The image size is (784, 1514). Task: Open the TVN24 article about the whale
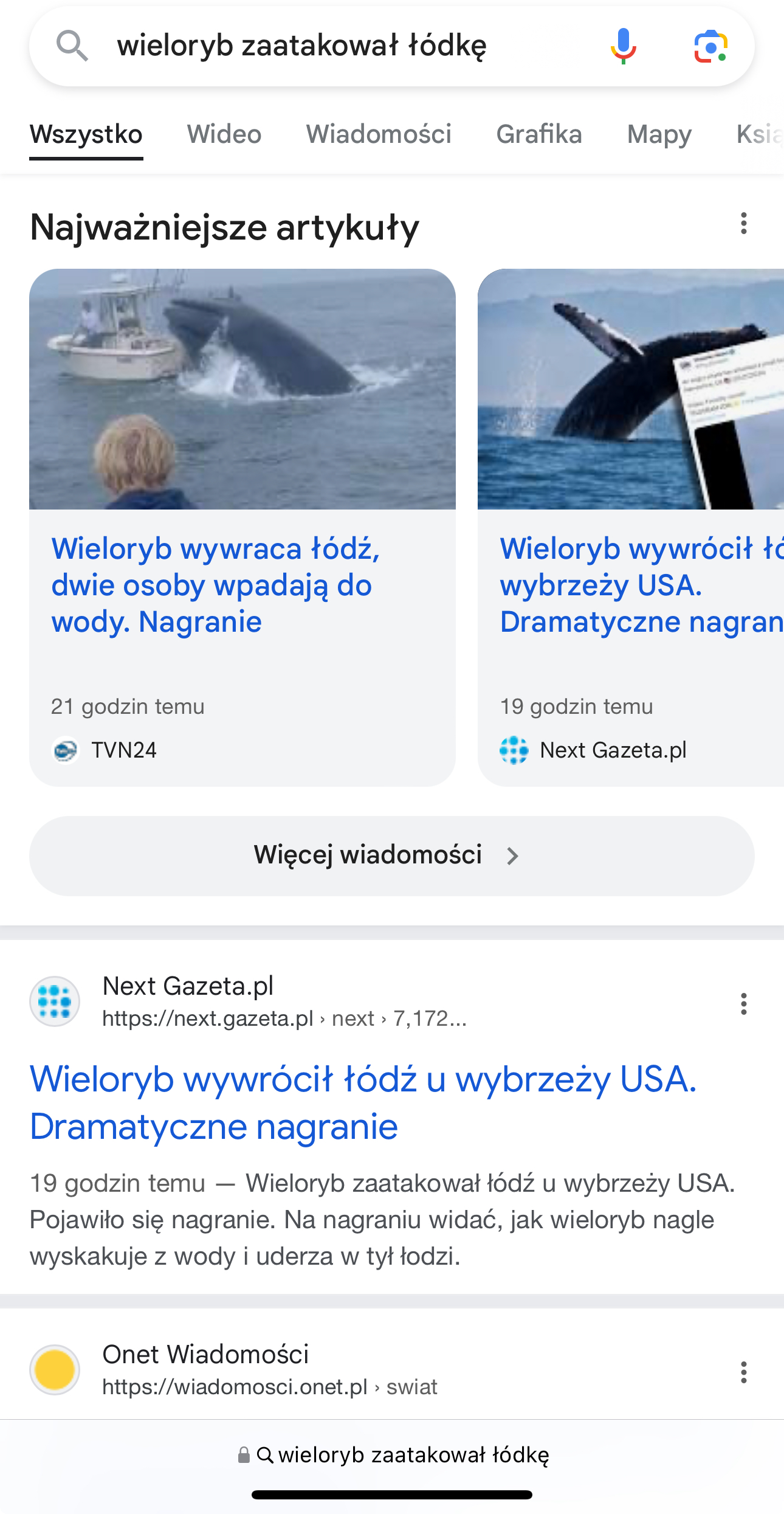(216, 585)
